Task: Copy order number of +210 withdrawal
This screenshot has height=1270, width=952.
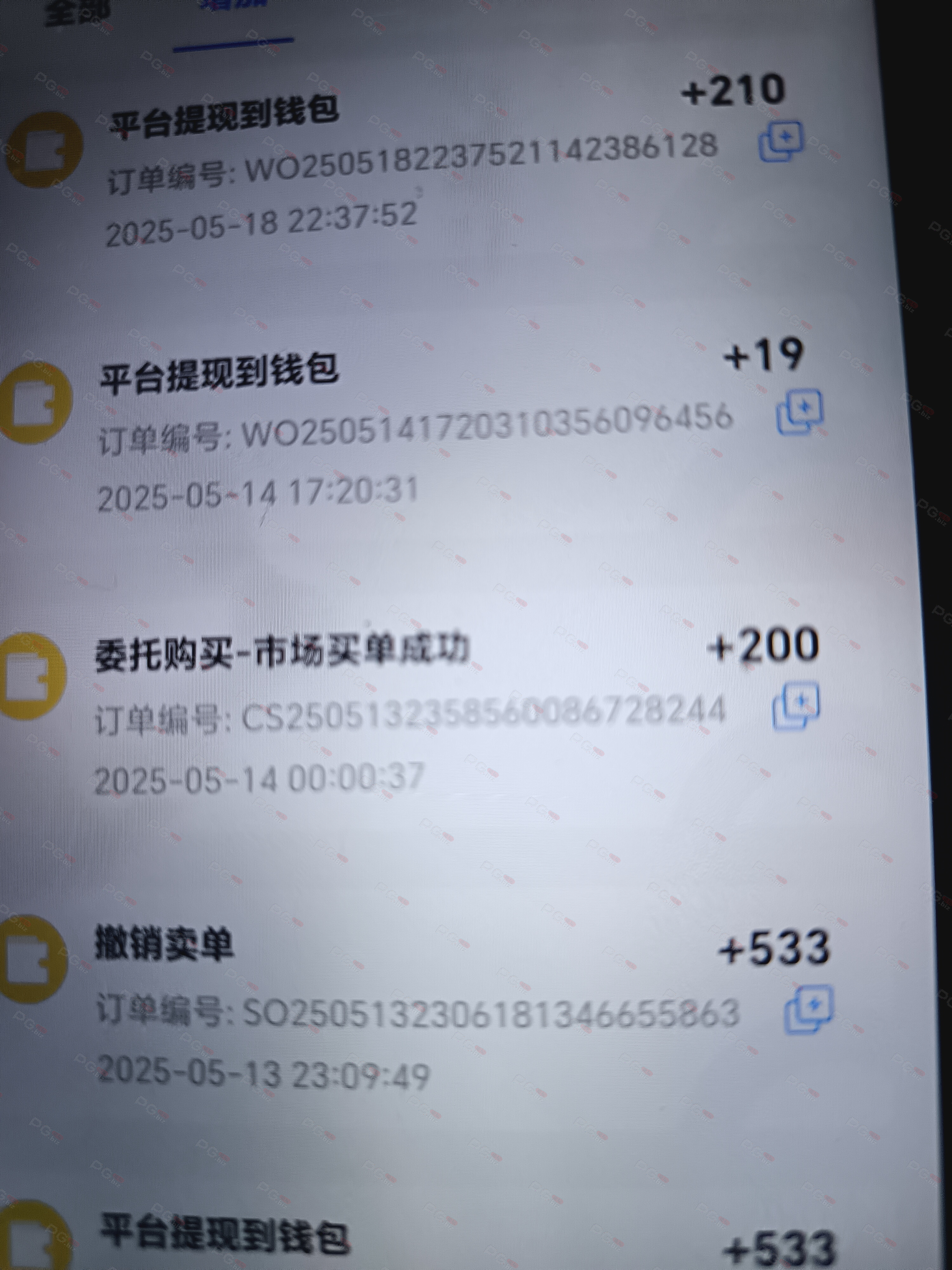Action: pos(781,141)
